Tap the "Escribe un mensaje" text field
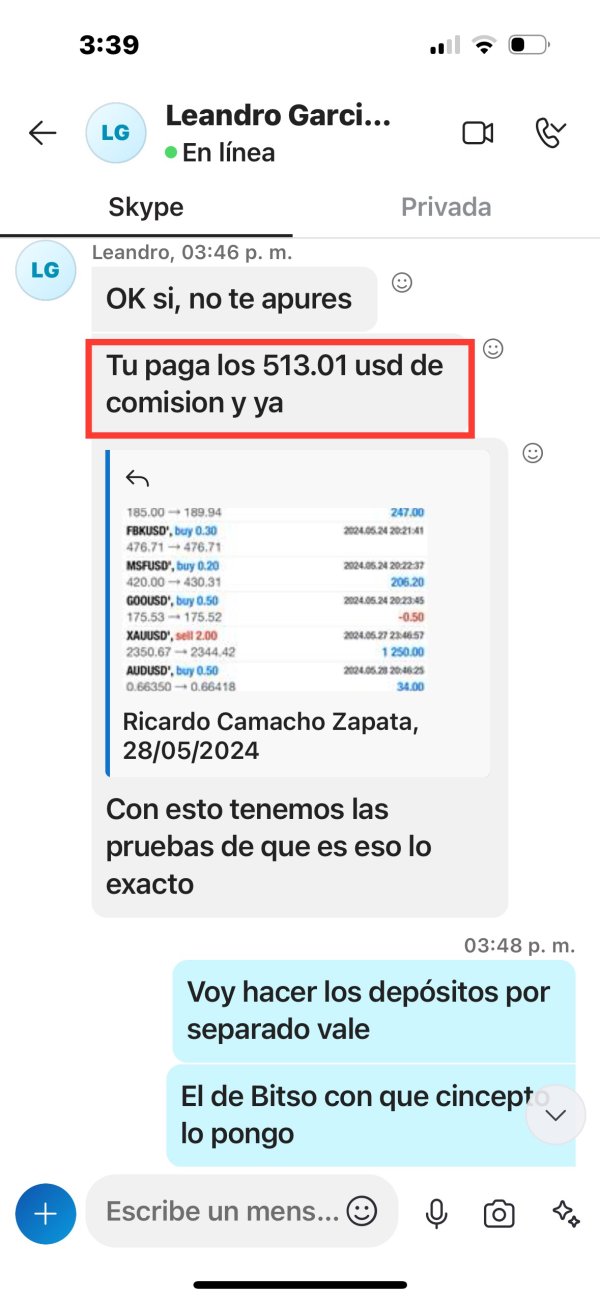The image size is (600, 1301). 222,1212
